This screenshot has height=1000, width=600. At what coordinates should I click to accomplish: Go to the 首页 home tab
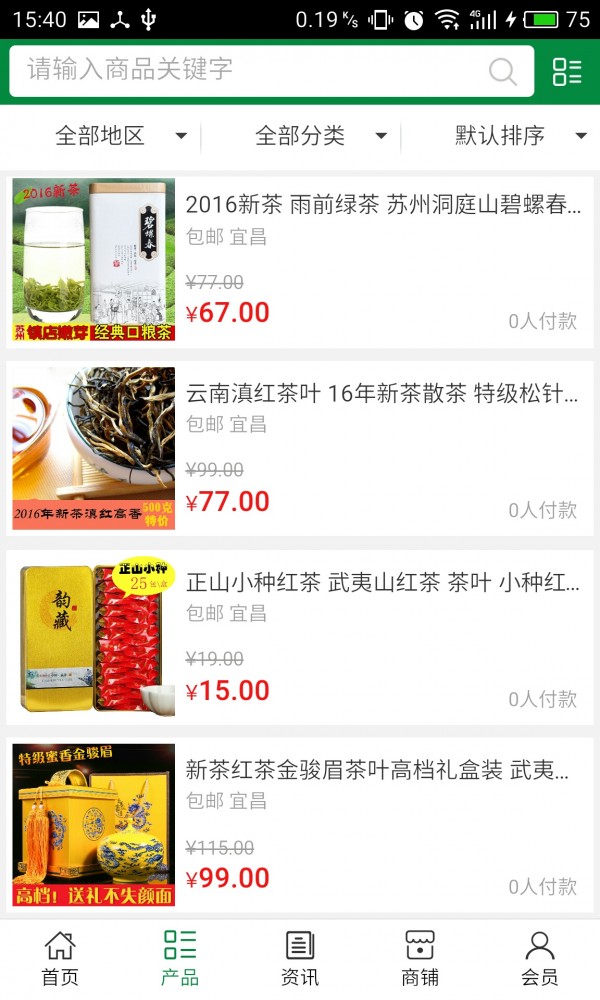(60, 958)
